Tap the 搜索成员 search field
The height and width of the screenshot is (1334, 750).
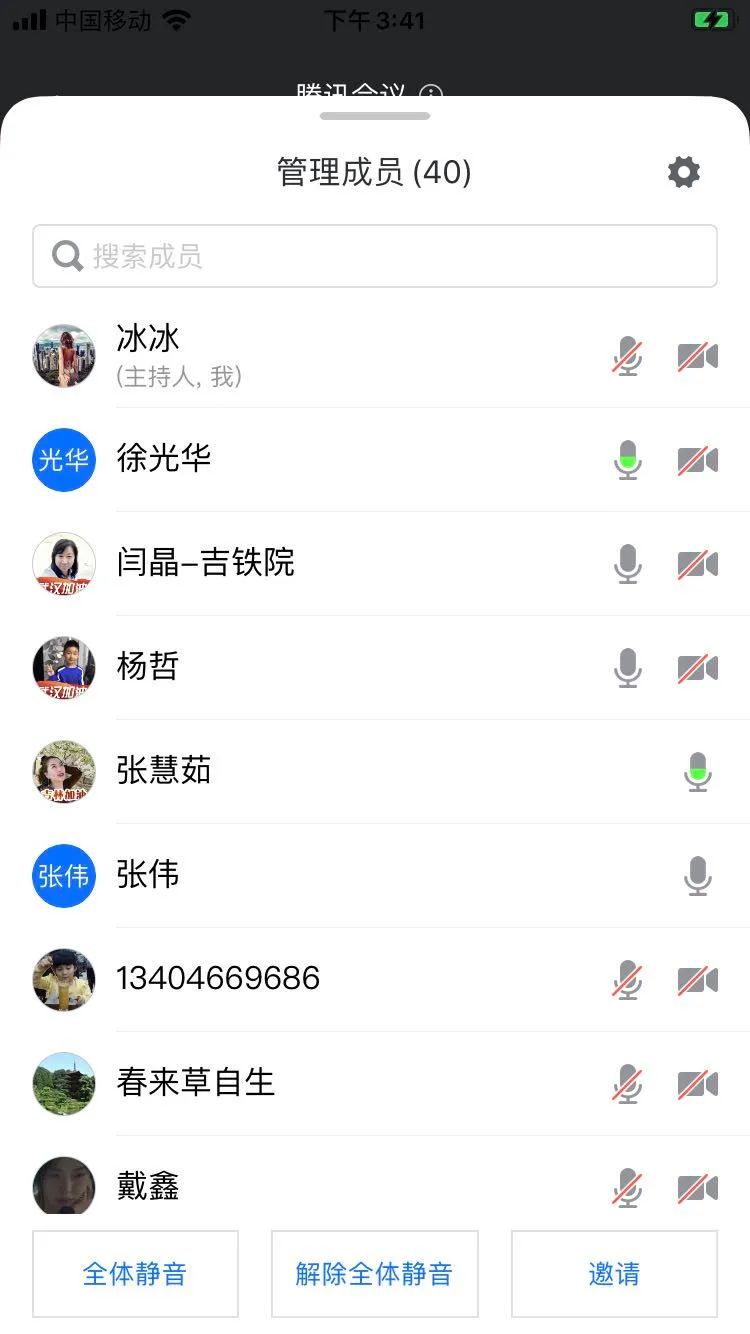pos(375,256)
